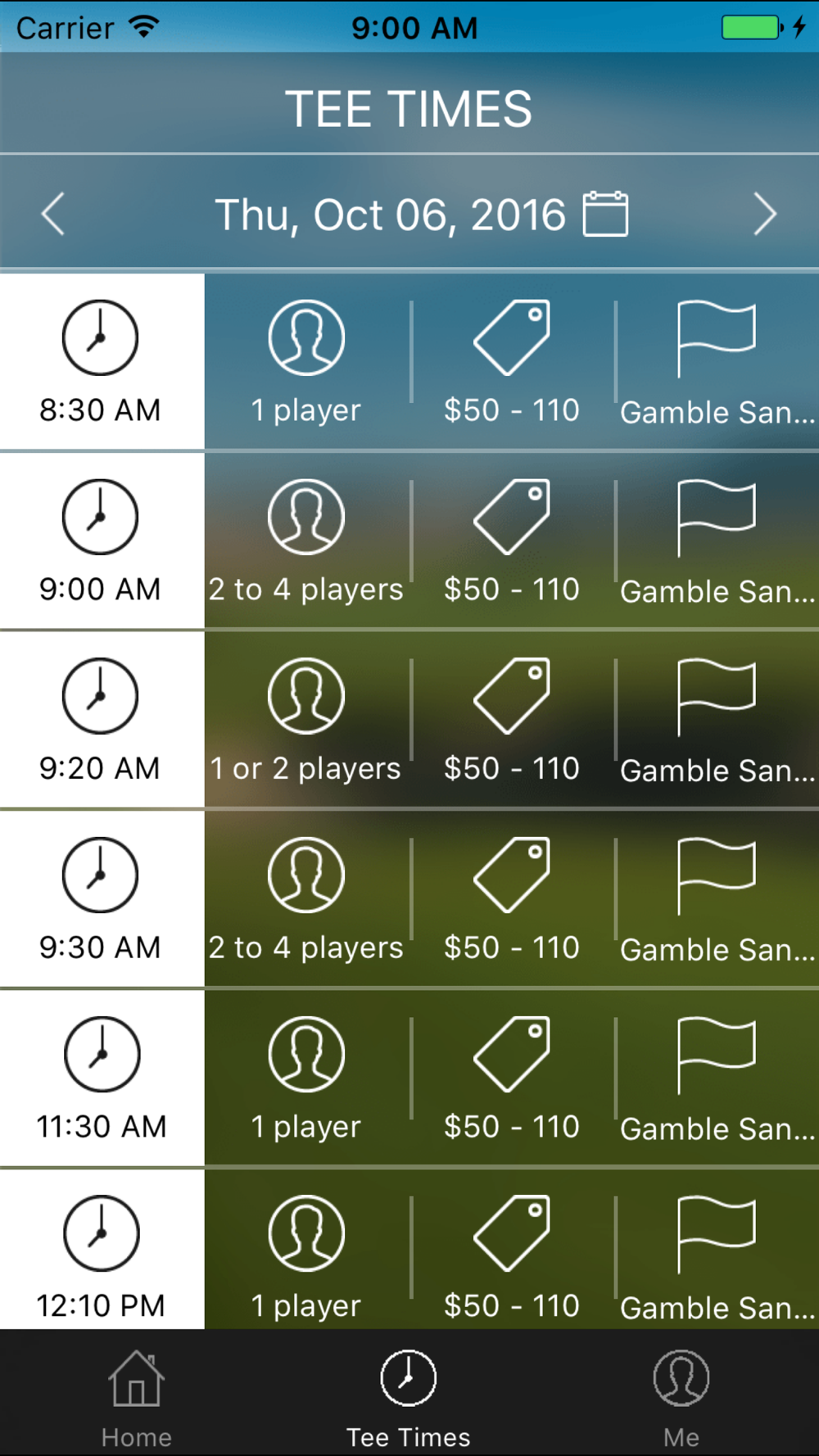
Task: Open the 9:20 AM tee time
Action: (x=102, y=720)
